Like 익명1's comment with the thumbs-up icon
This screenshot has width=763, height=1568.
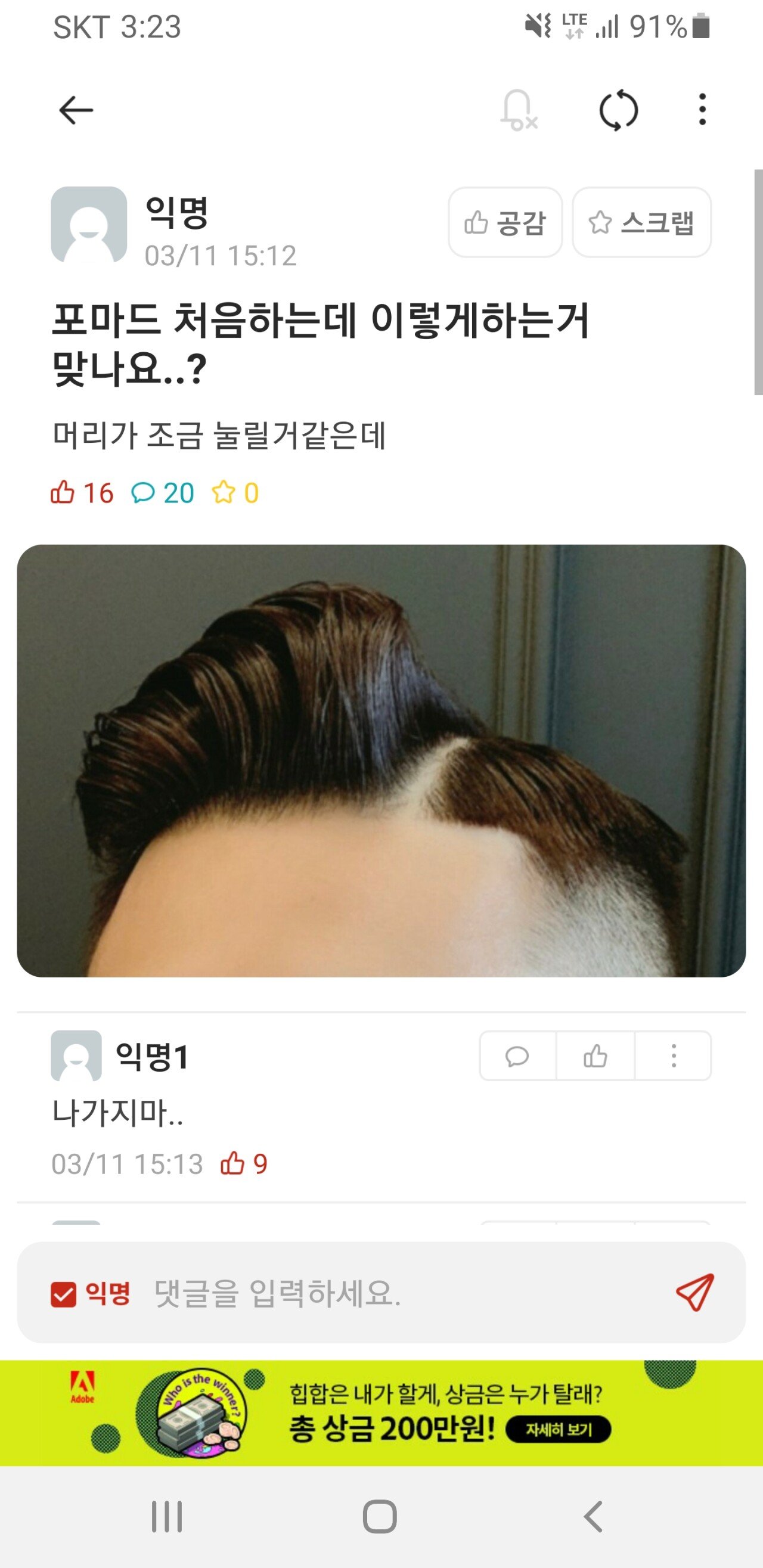tap(595, 1056)
